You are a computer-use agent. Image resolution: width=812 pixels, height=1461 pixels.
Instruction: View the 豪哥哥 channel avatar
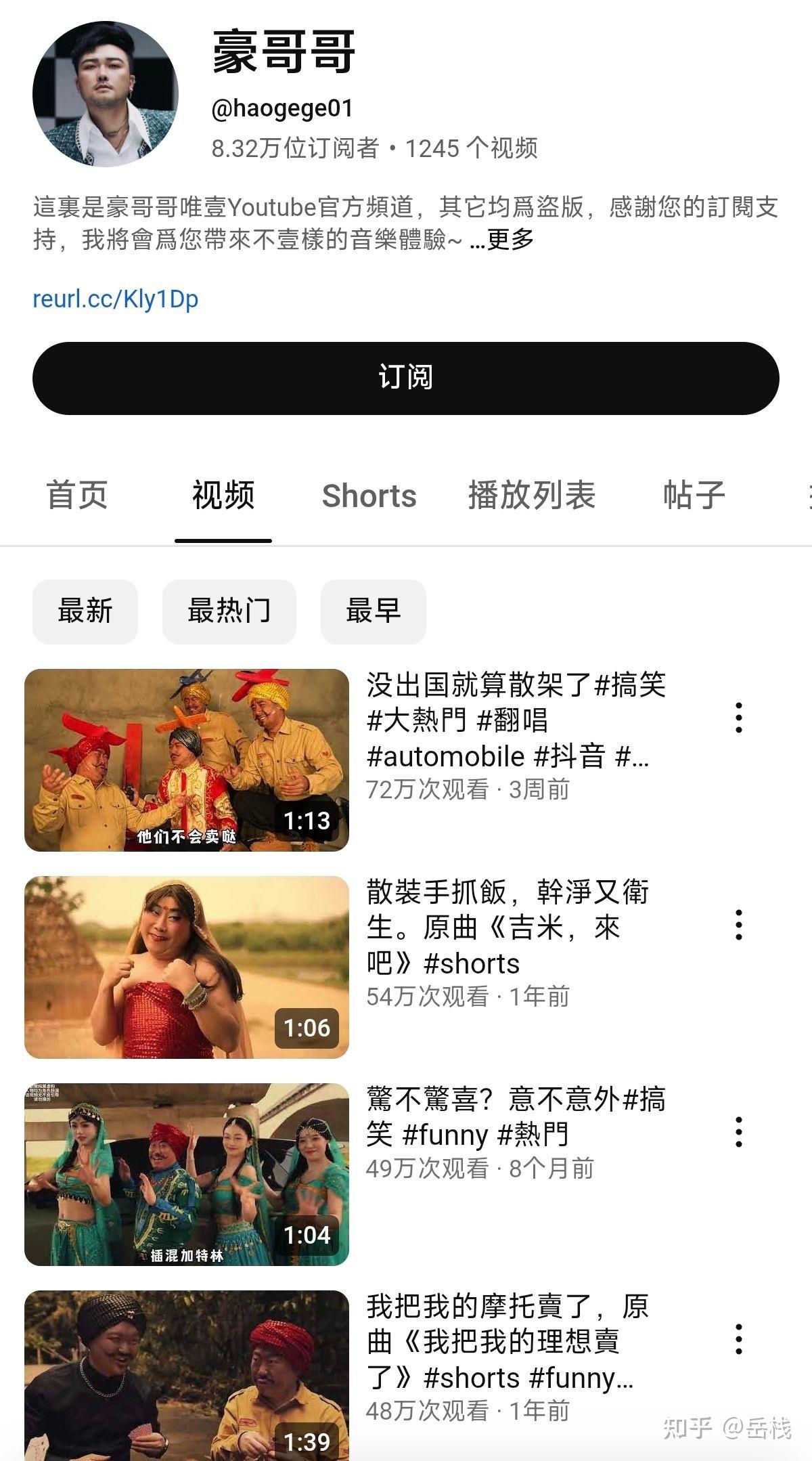click(x=106, y=94)
